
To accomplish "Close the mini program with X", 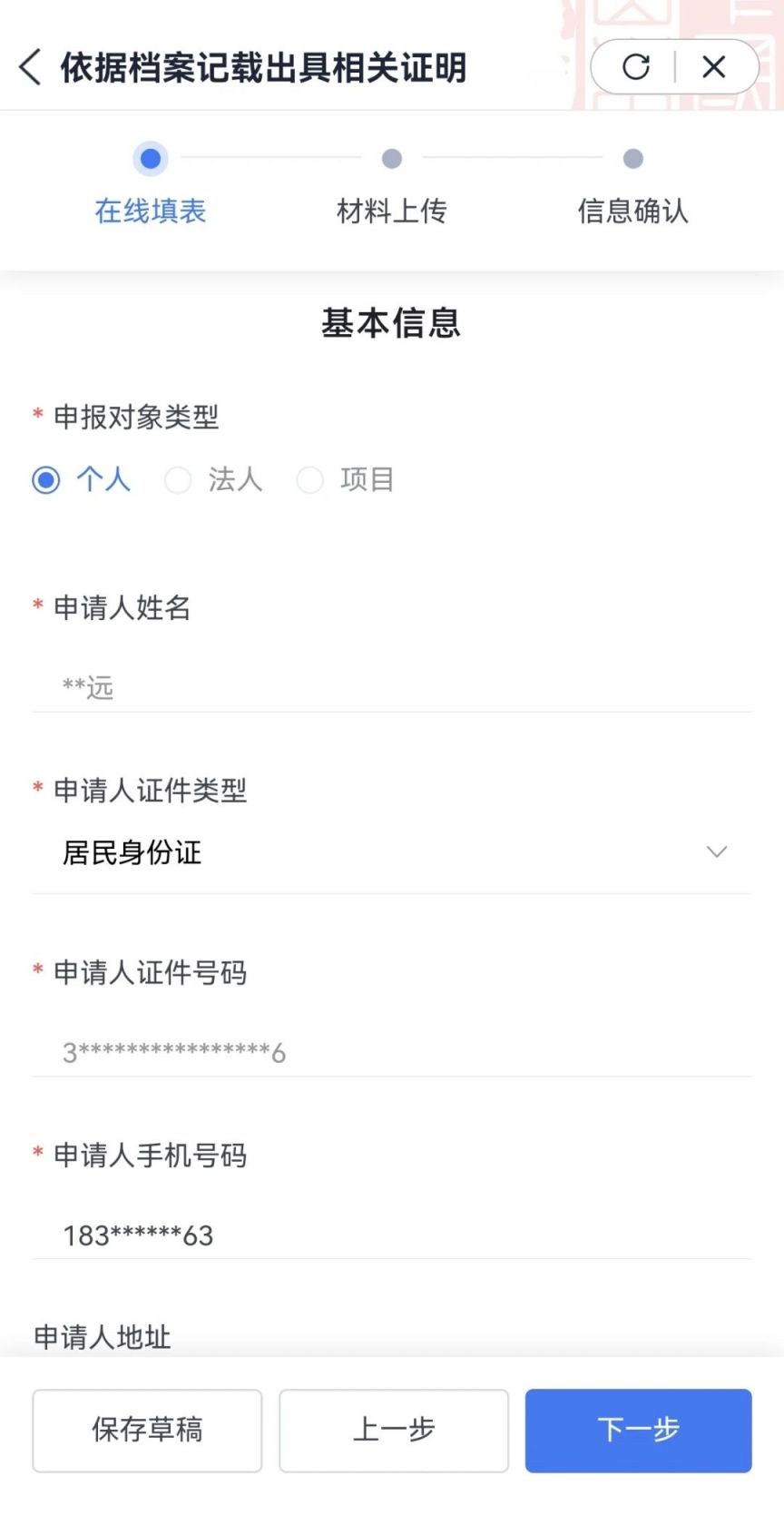I will pos(714,66).
